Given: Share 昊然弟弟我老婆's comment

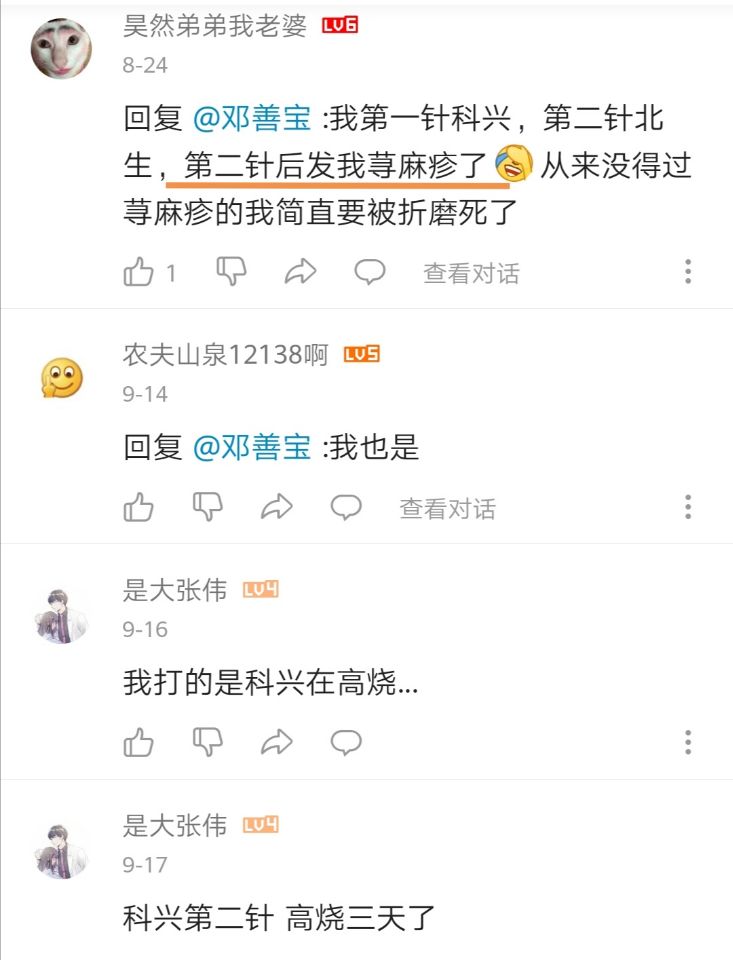Looking at the screenshot, I should pos(301,272).
